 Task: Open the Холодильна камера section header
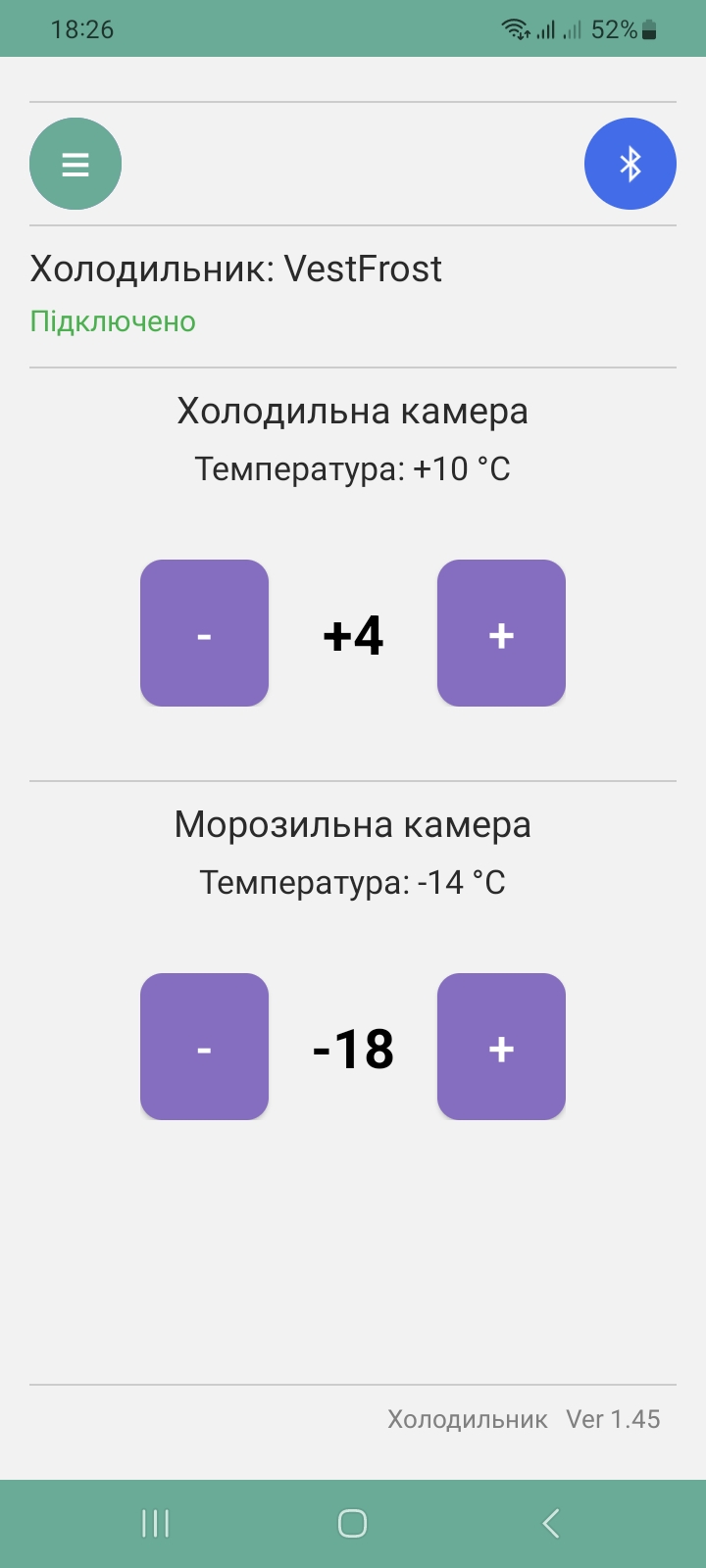click(352, 411)
